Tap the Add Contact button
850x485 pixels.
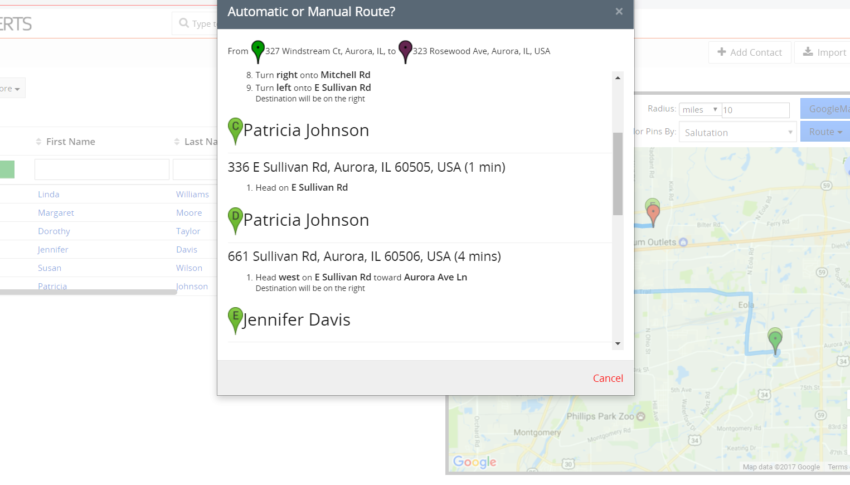coord(748,52)
